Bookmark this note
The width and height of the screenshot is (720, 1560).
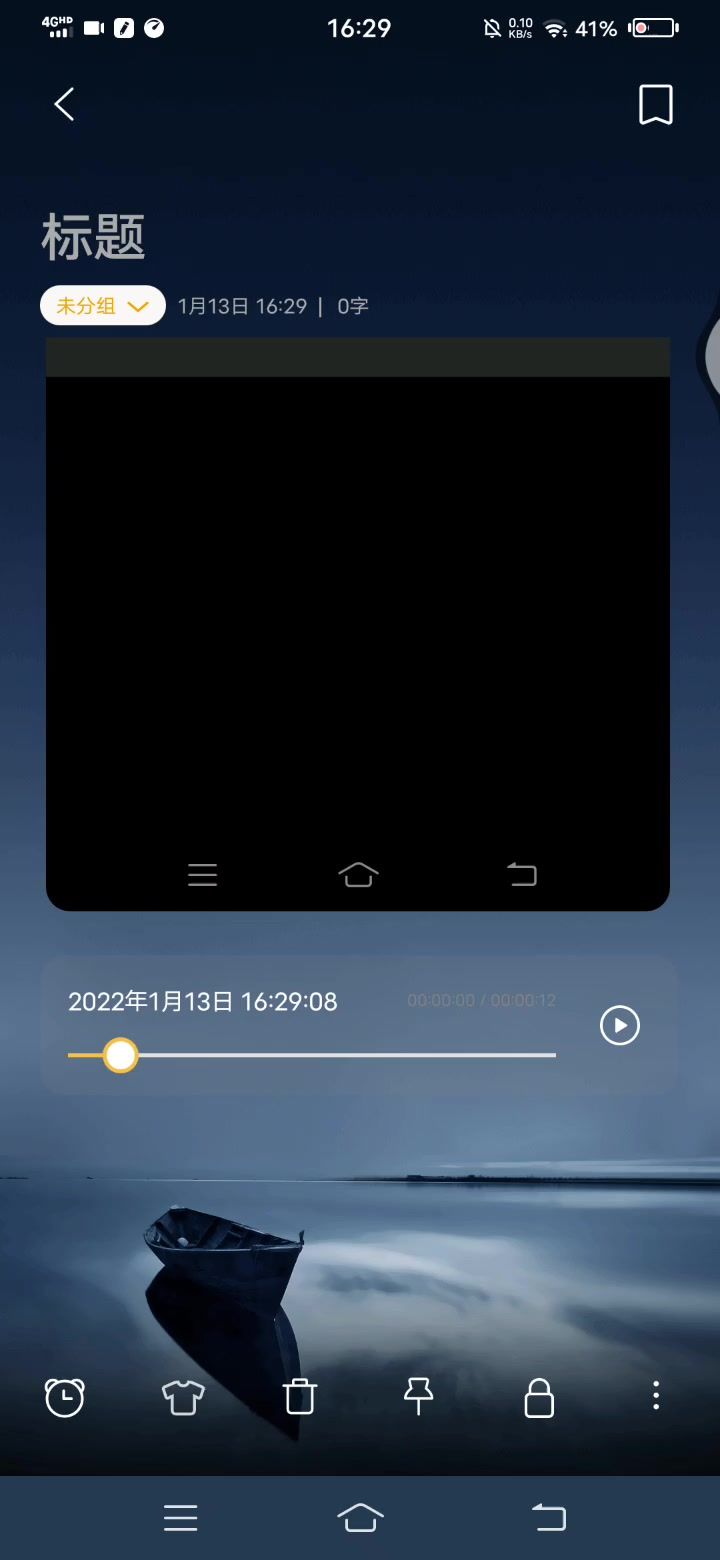pos(655,104)
